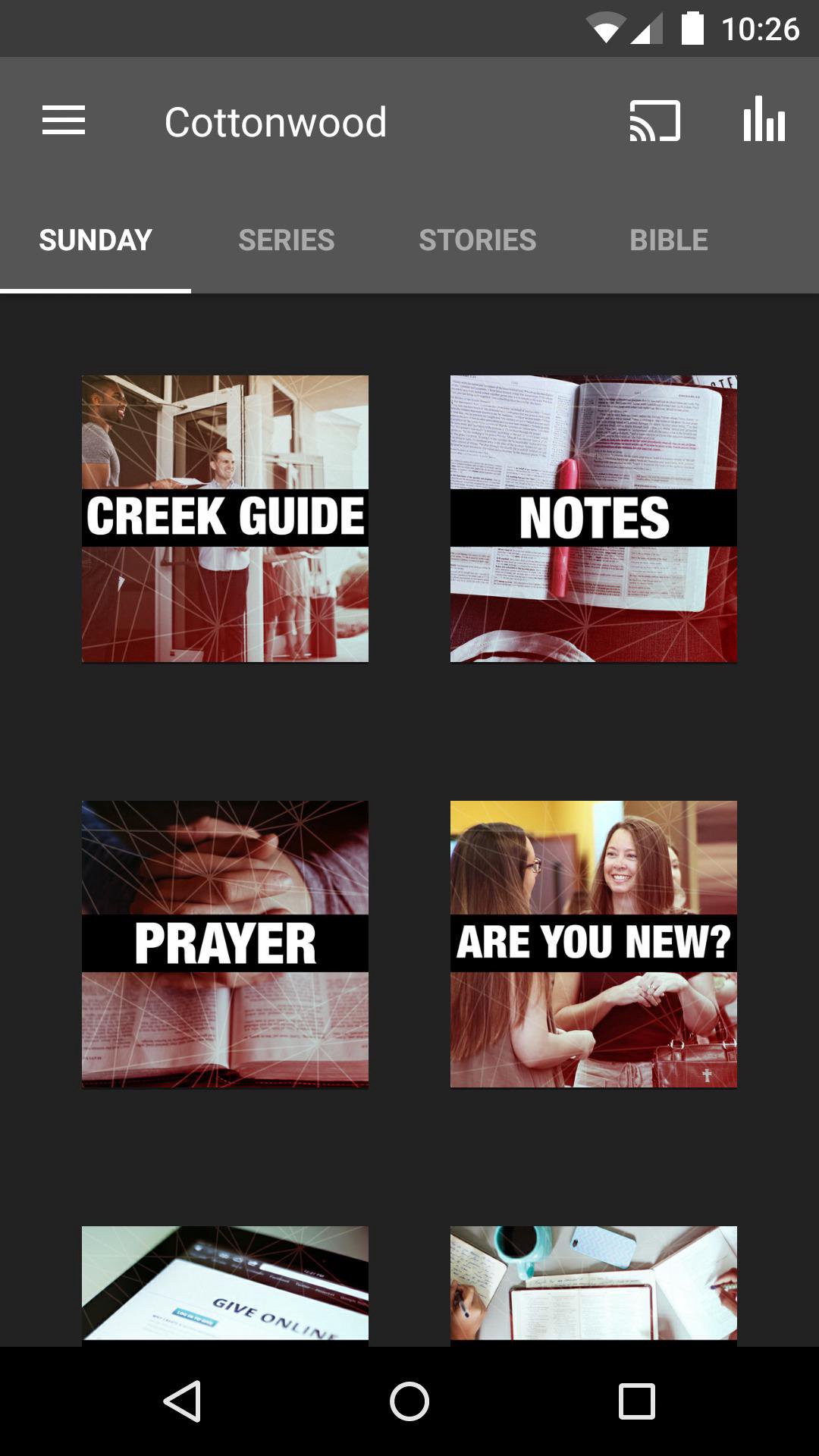Open the journal and coffee tile
The width and height of the screenshot is (819, 1456).
(x=593, y=1285)
